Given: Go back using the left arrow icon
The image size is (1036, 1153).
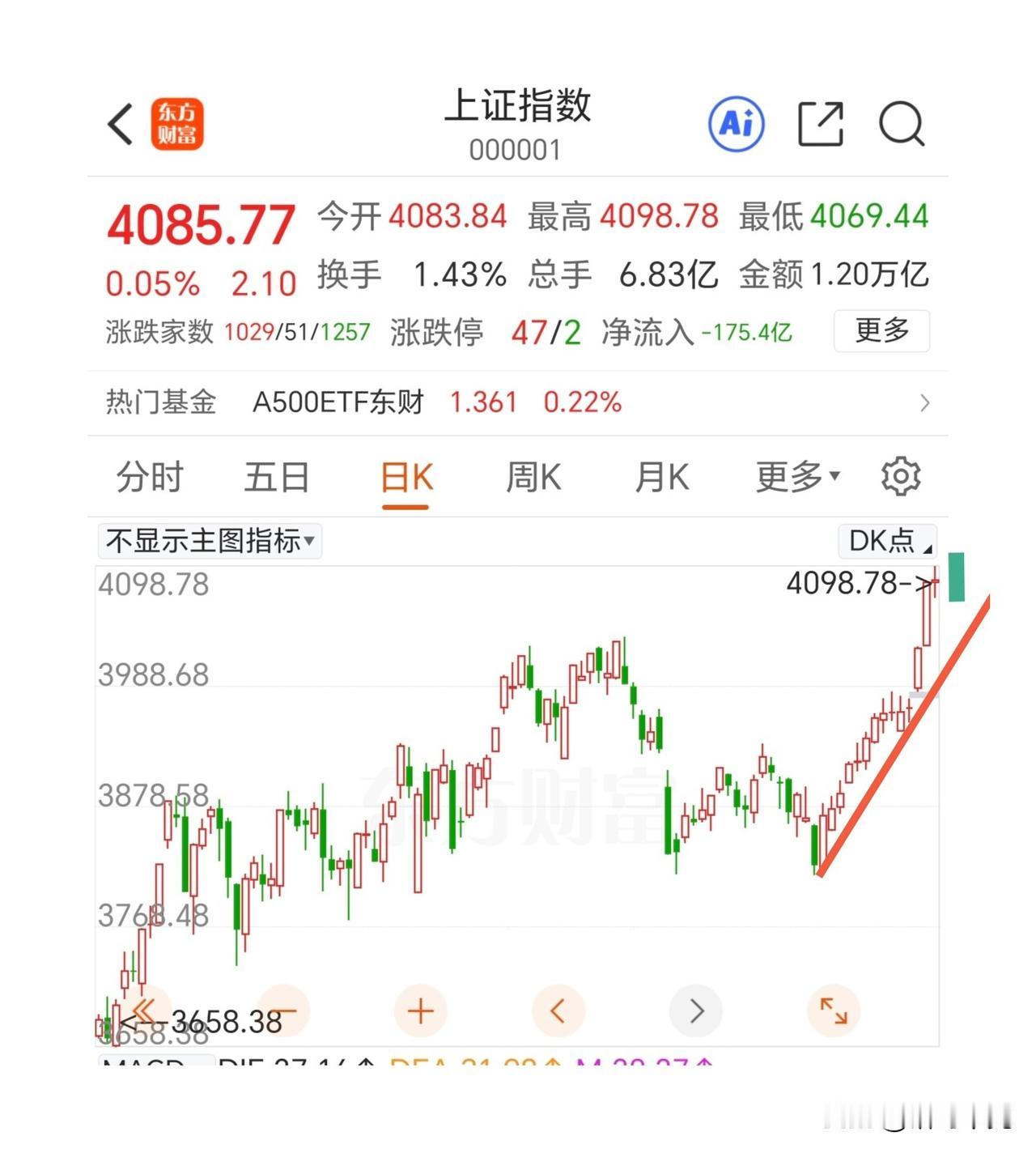Looking at the screenshot, I should click(119, 125).
